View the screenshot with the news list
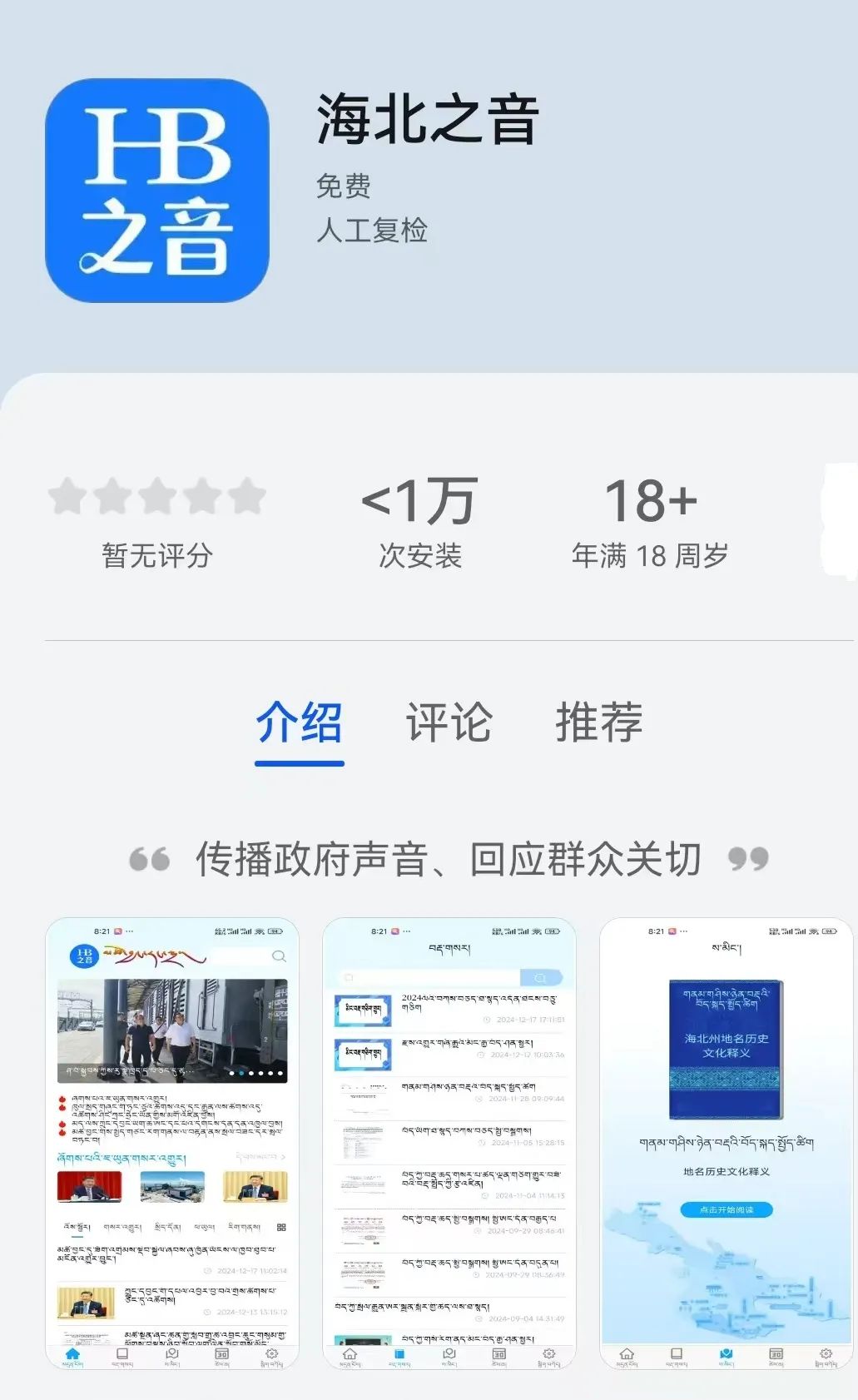Image resolution: width=858 pixels, height=1400 pixels. [x=449, y=1142]
